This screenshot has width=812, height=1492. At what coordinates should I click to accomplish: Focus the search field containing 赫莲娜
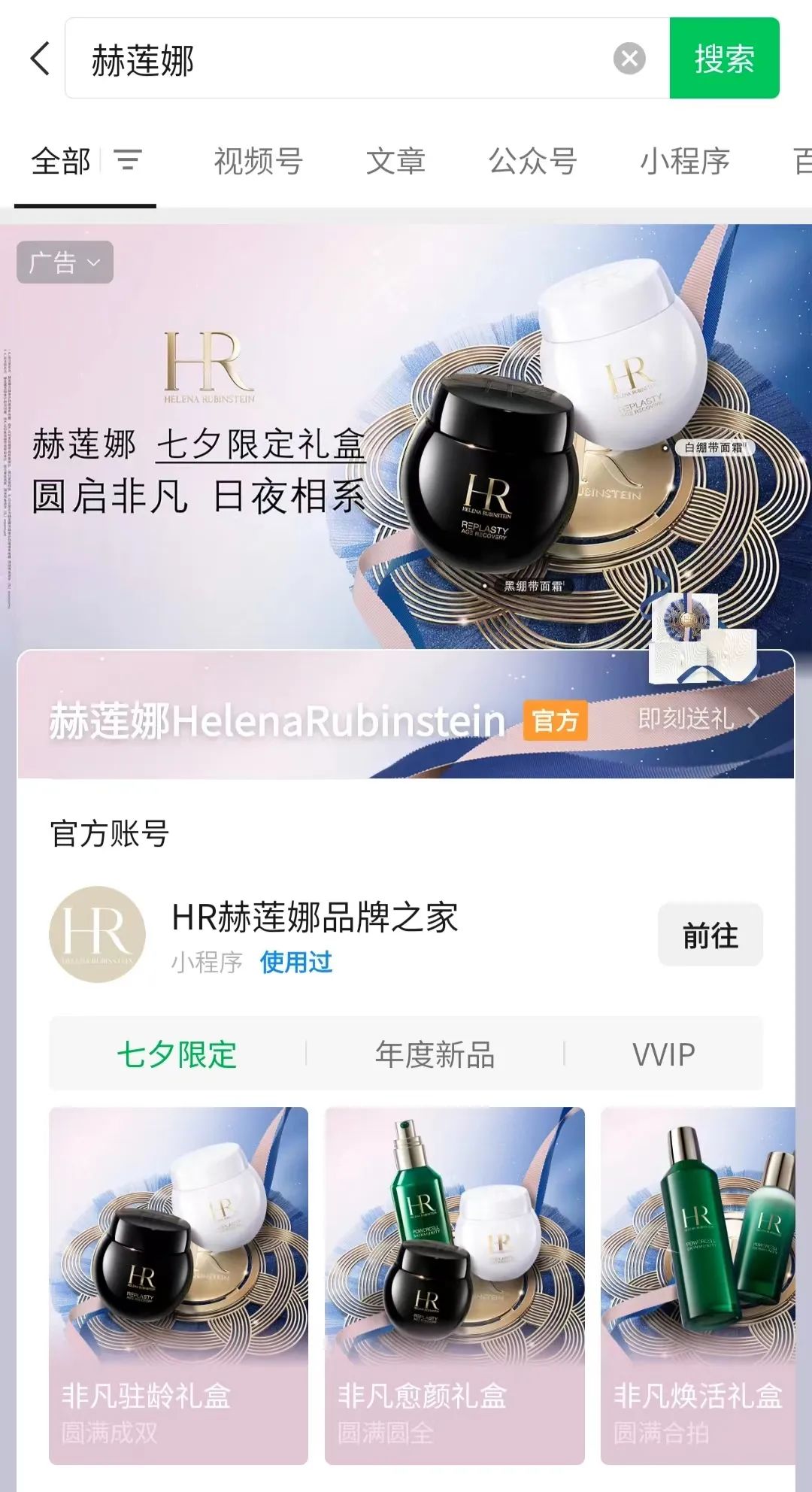338,59
